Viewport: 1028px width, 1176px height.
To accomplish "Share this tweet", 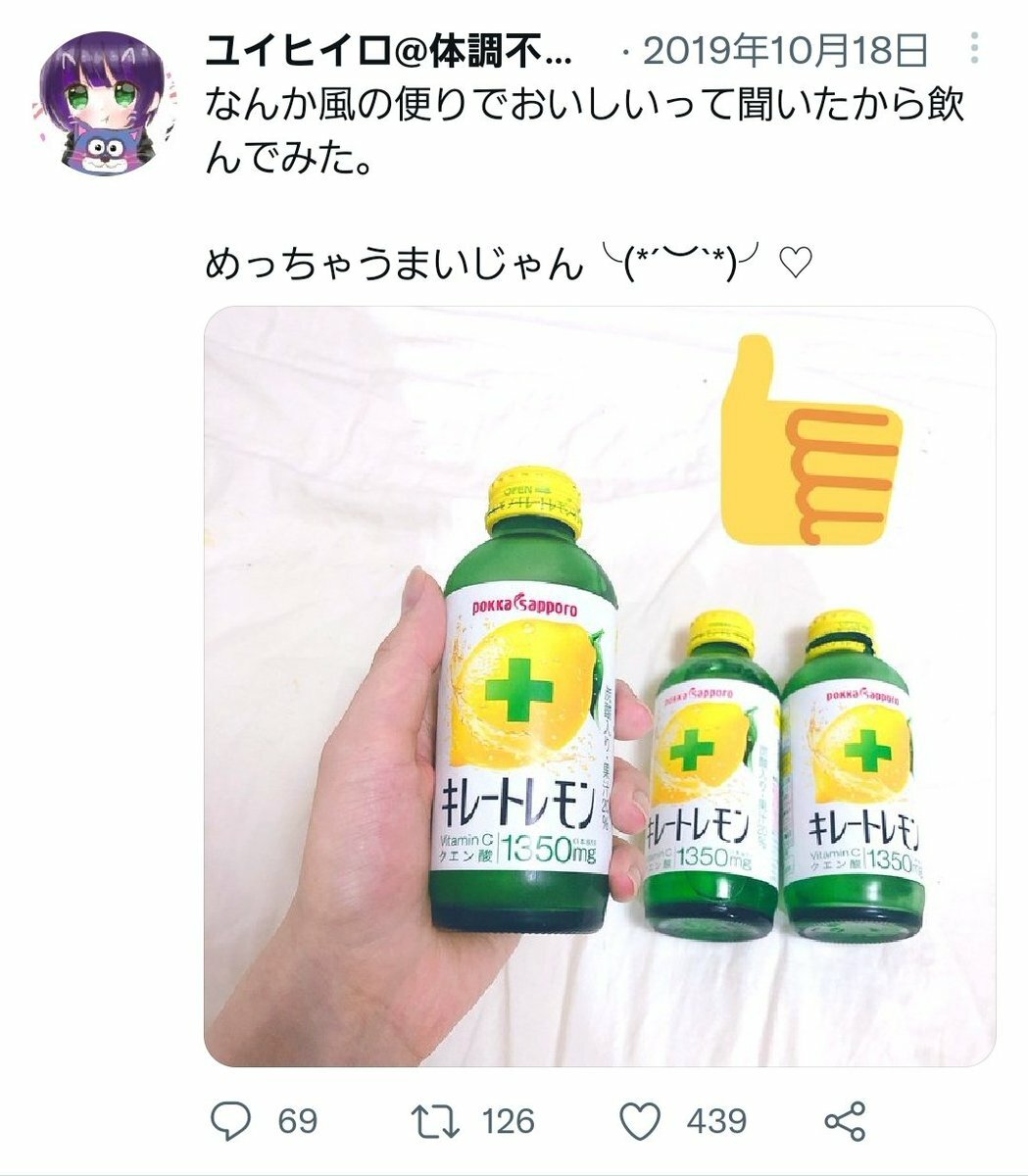I will pos(845,1120).
